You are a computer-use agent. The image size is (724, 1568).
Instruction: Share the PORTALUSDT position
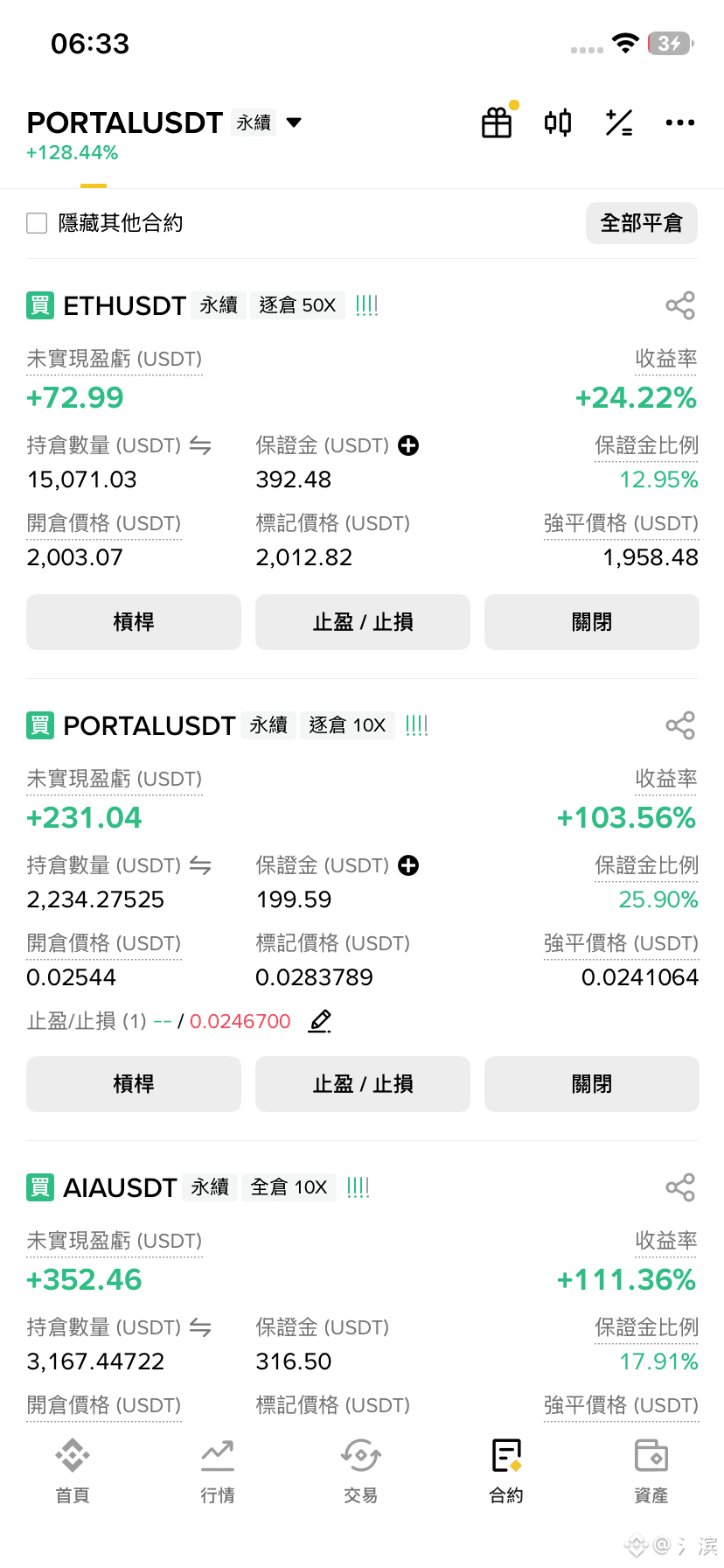[680, 725]
